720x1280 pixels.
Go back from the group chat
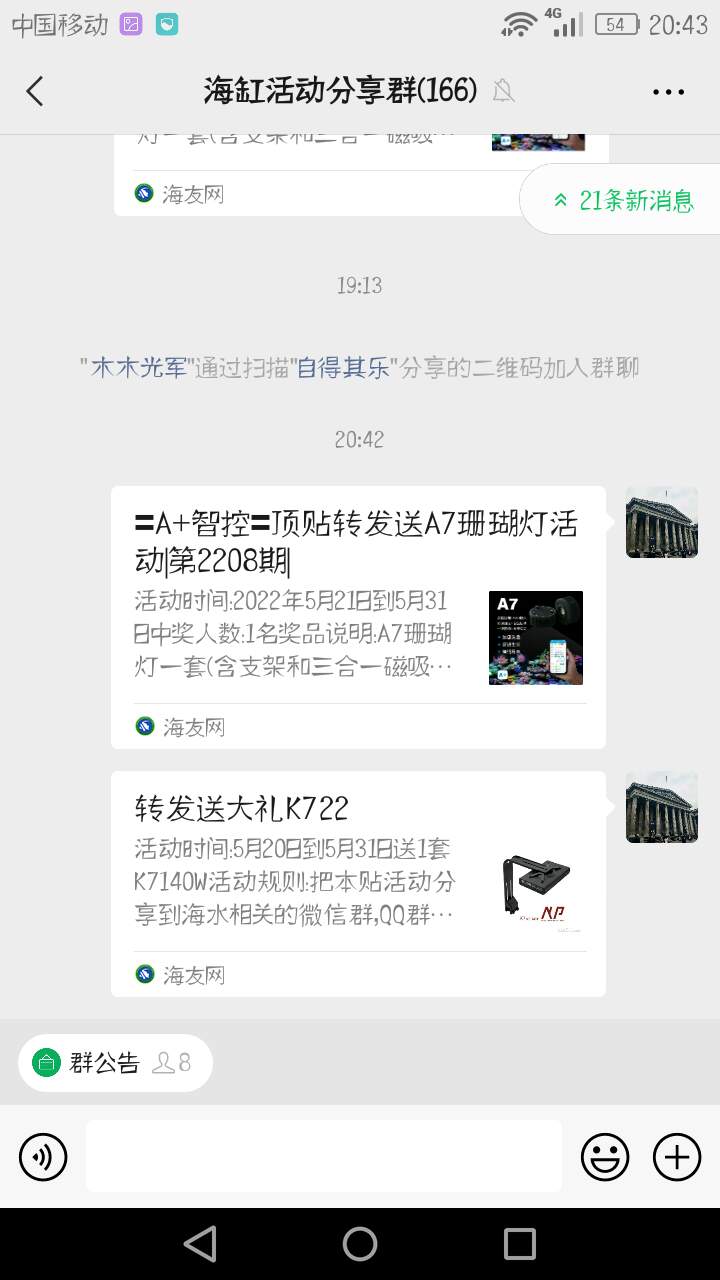coord(35,92)
